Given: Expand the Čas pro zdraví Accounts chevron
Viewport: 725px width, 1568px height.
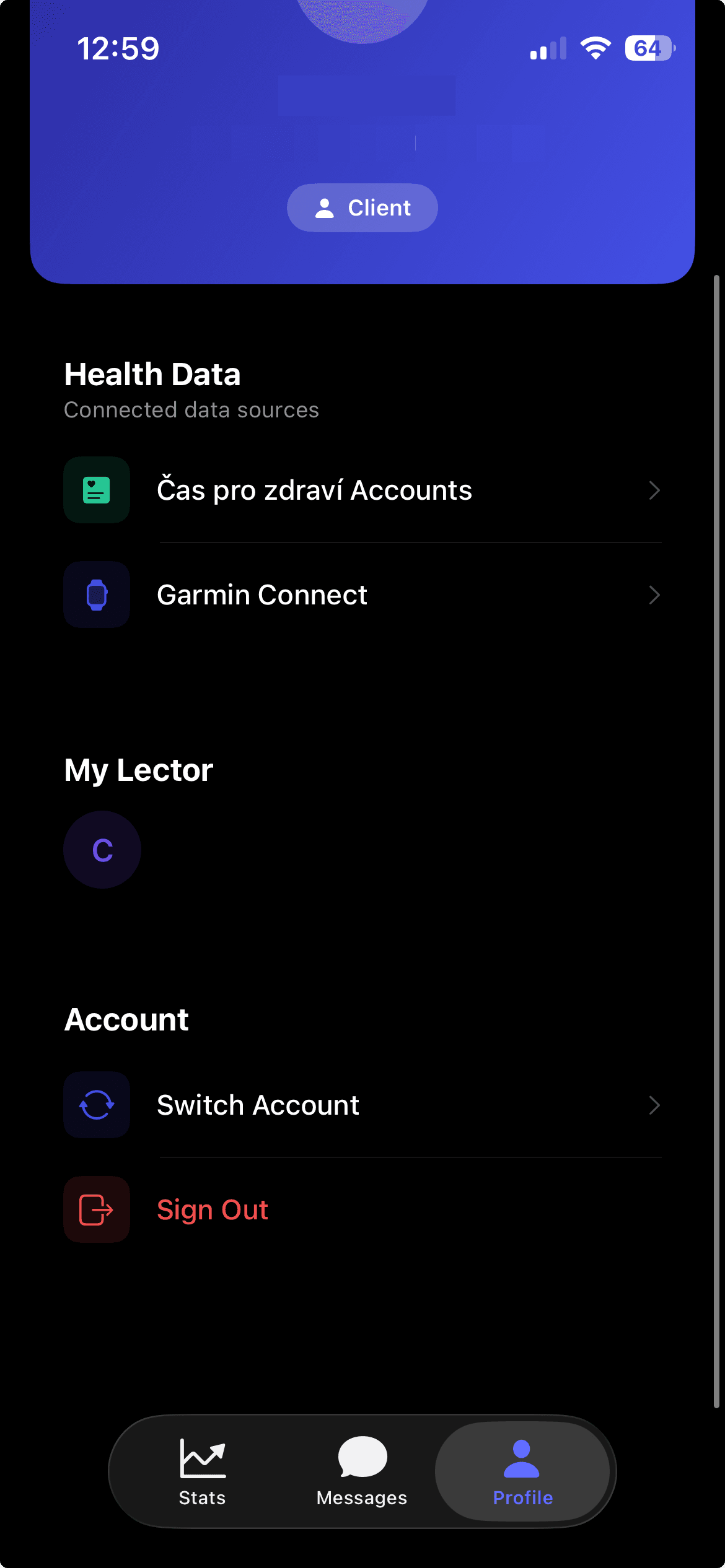Looking at the screenshot, I should point(655,490).
